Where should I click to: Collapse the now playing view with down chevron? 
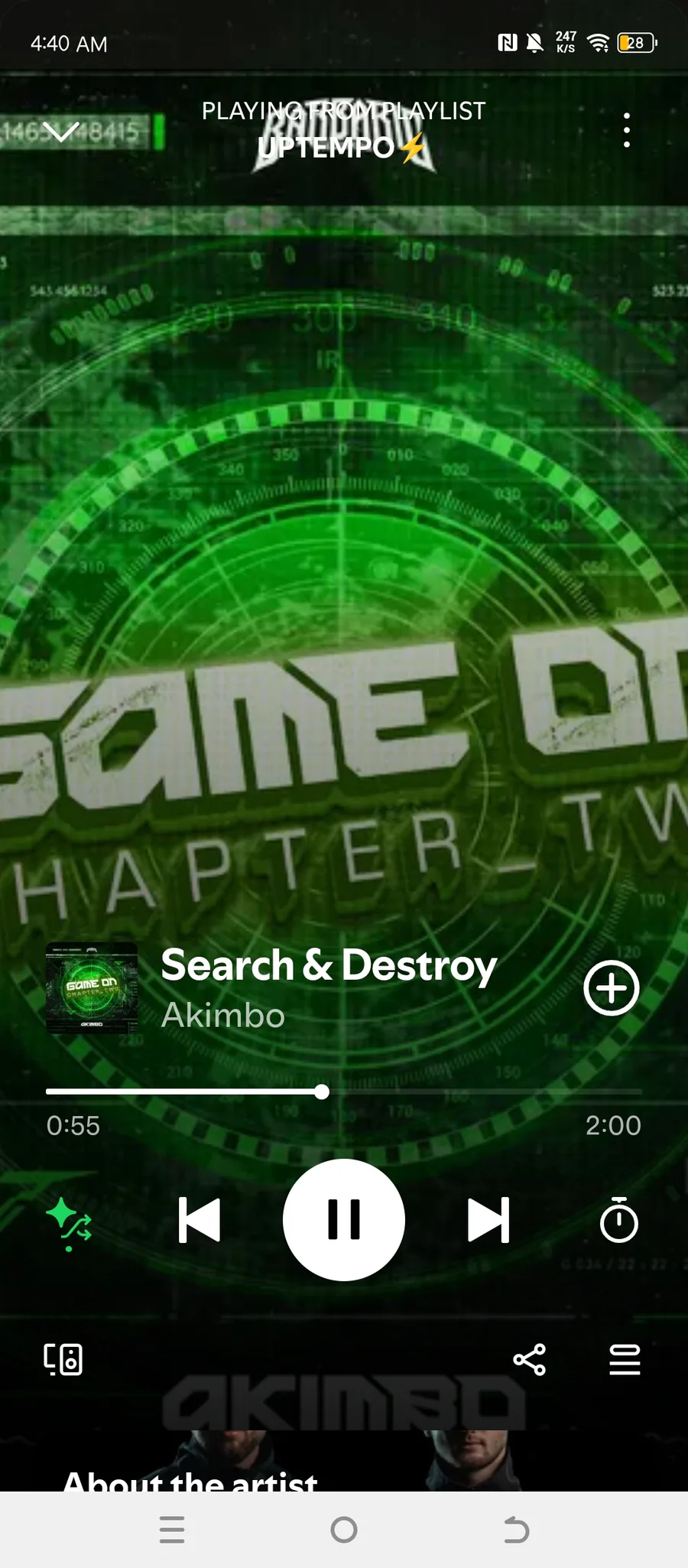(61, 132)
